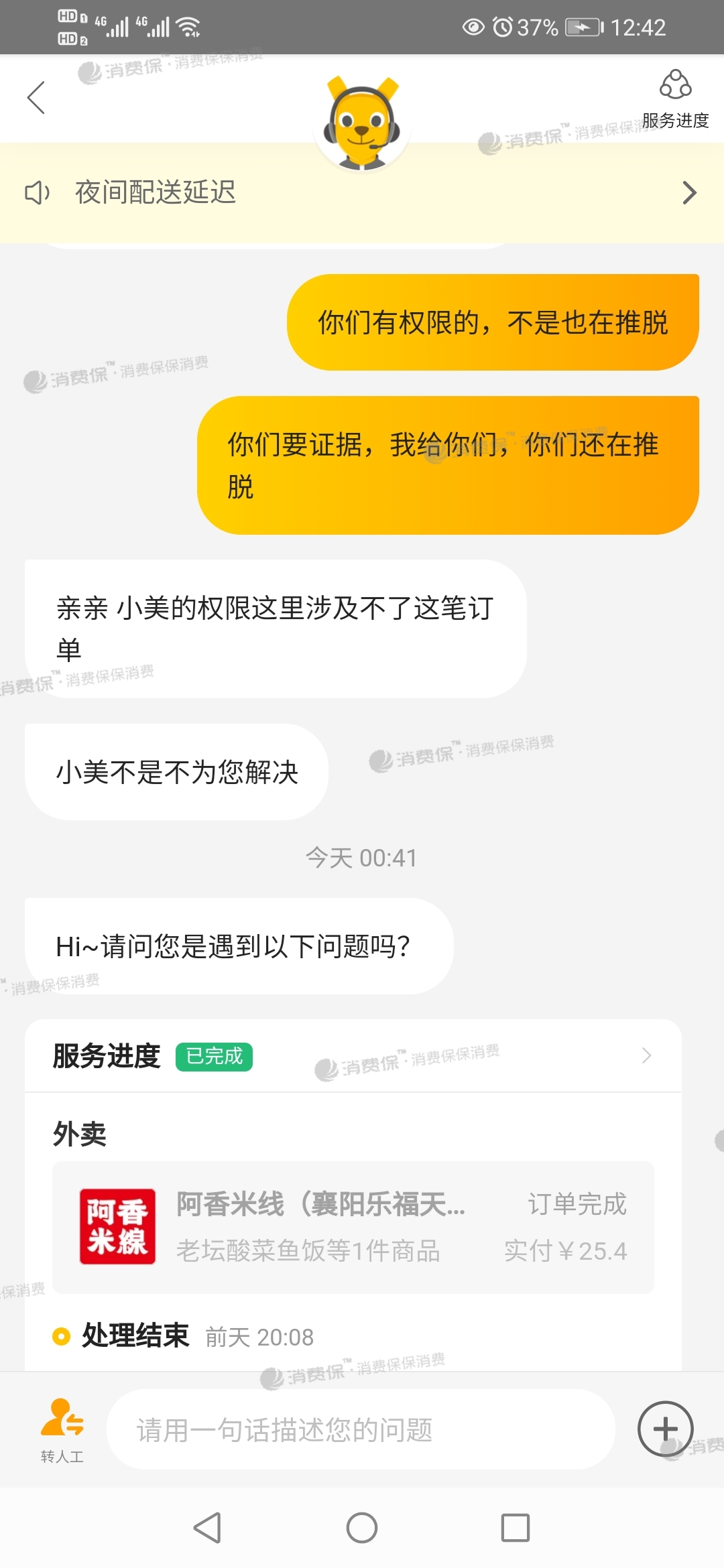The width and height of the screenshot is (724, 1568).
Task: Open recent apps from the navigation bar
Action: point(516,1528)
